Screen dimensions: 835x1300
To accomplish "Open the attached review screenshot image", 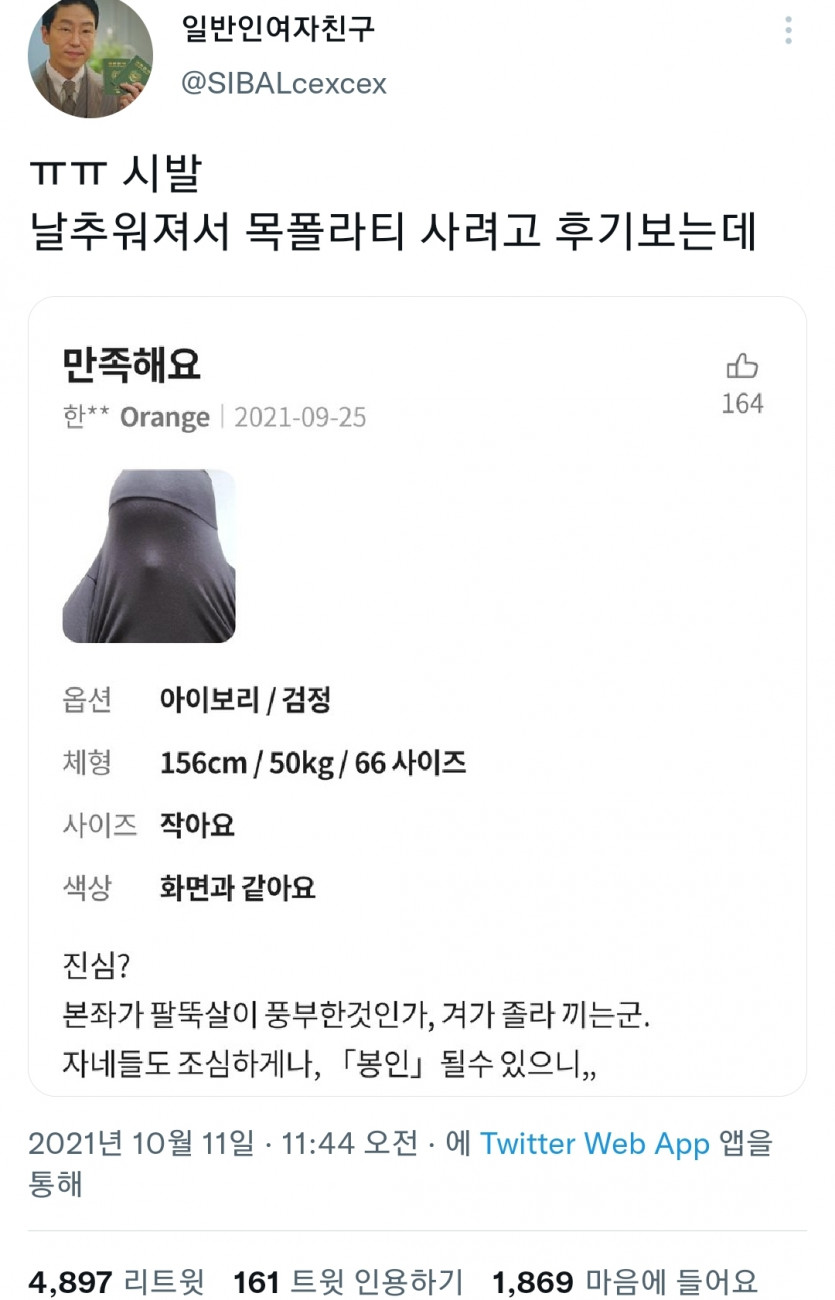I will tap(417, 696).
